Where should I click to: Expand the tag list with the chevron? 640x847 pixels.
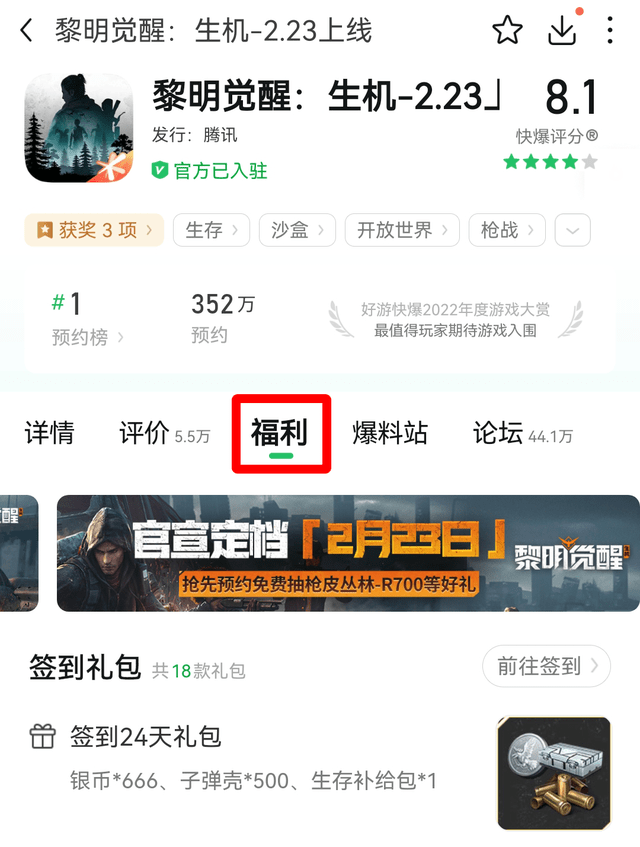pos(572,230)
